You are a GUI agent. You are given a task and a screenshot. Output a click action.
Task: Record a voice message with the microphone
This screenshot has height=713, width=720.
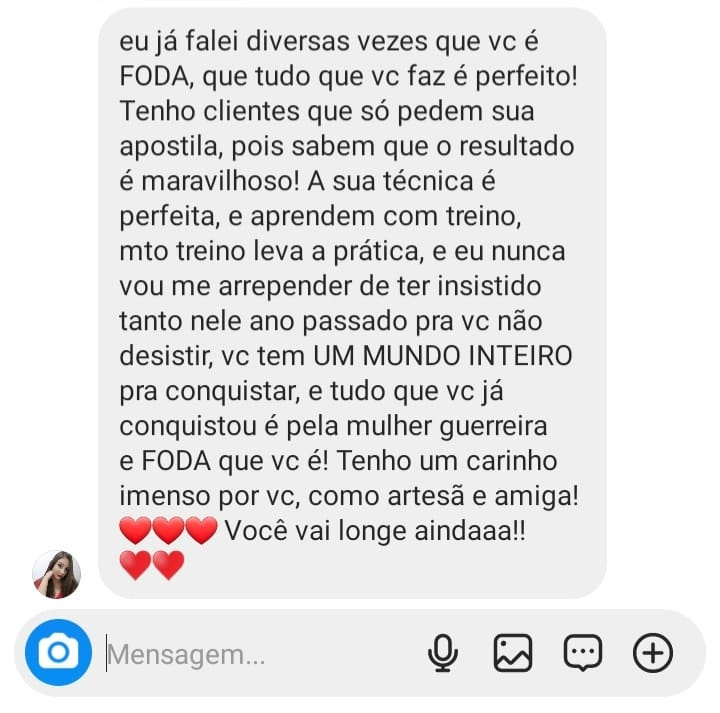click(443, 654)
